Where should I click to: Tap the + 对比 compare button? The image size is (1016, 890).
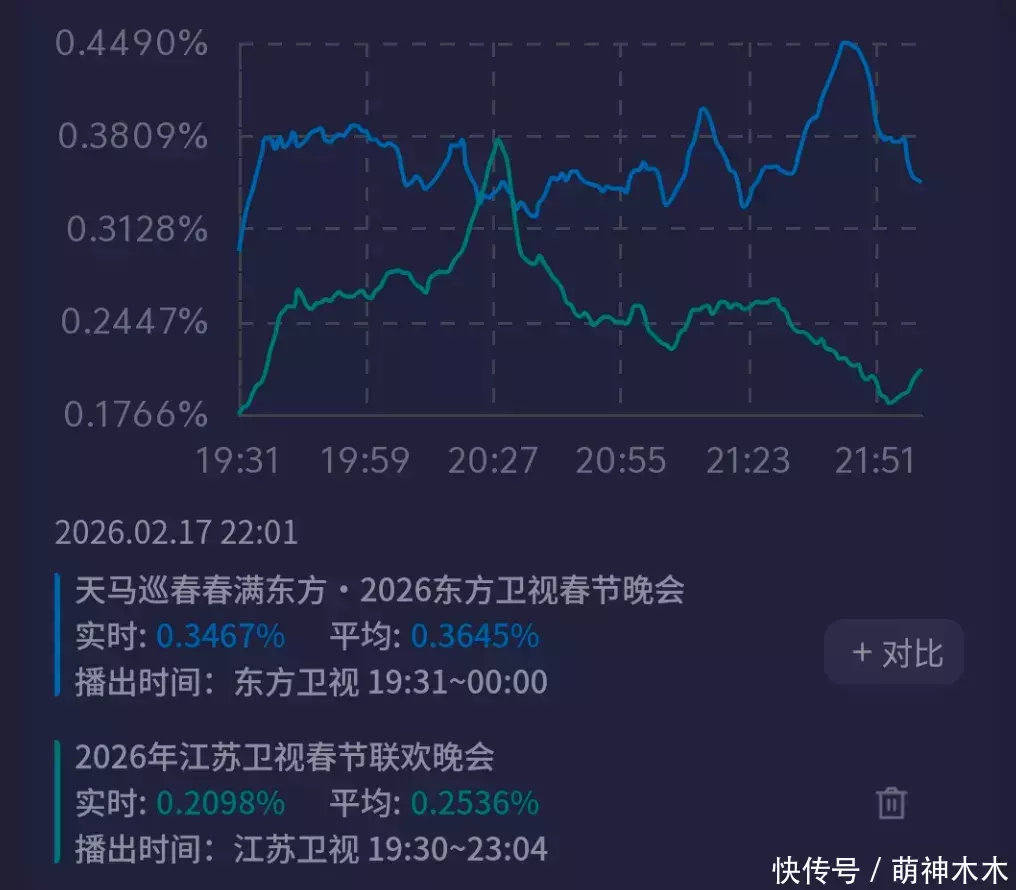(895, 653)
